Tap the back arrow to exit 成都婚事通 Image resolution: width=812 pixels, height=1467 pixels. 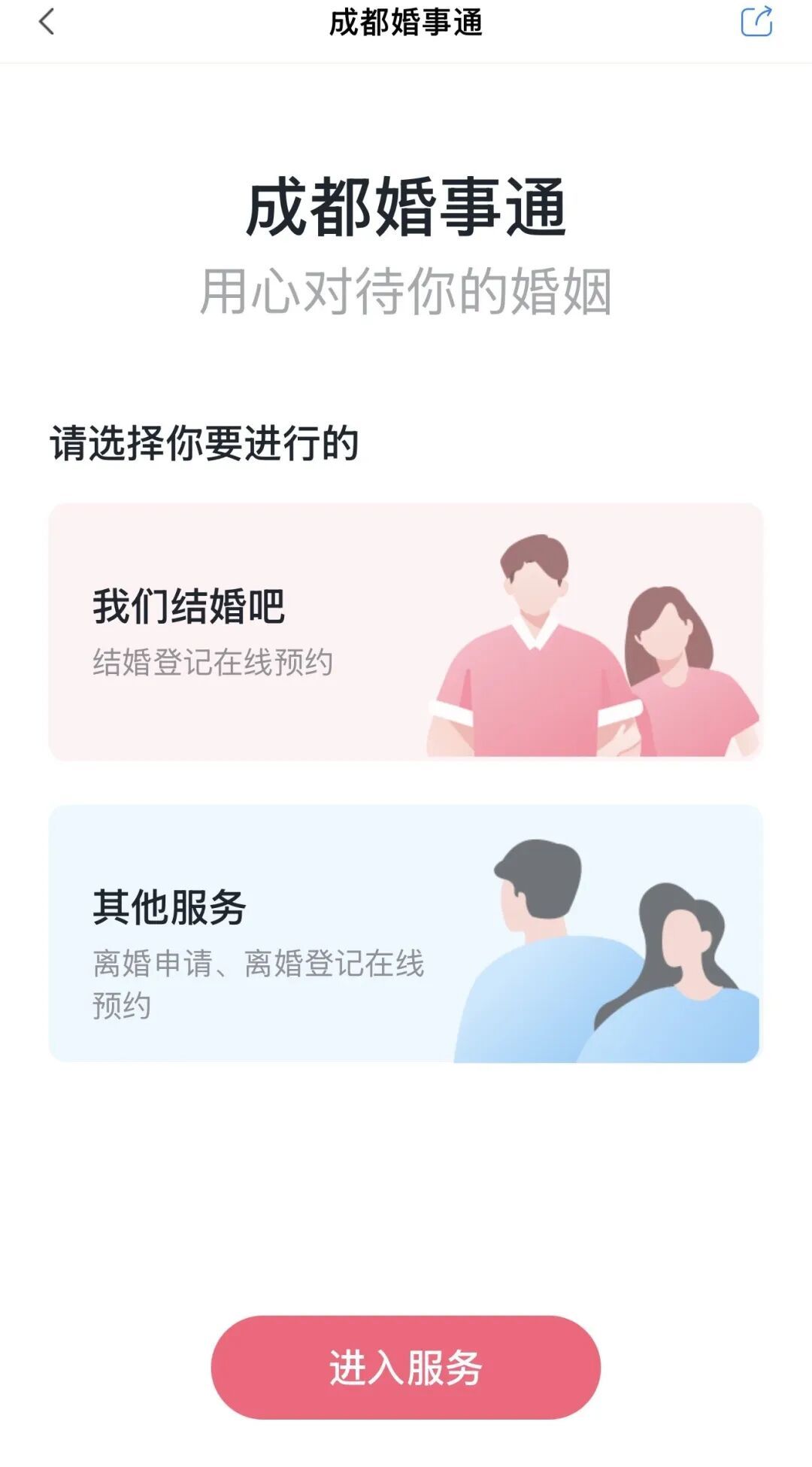[x=45, y=23]
